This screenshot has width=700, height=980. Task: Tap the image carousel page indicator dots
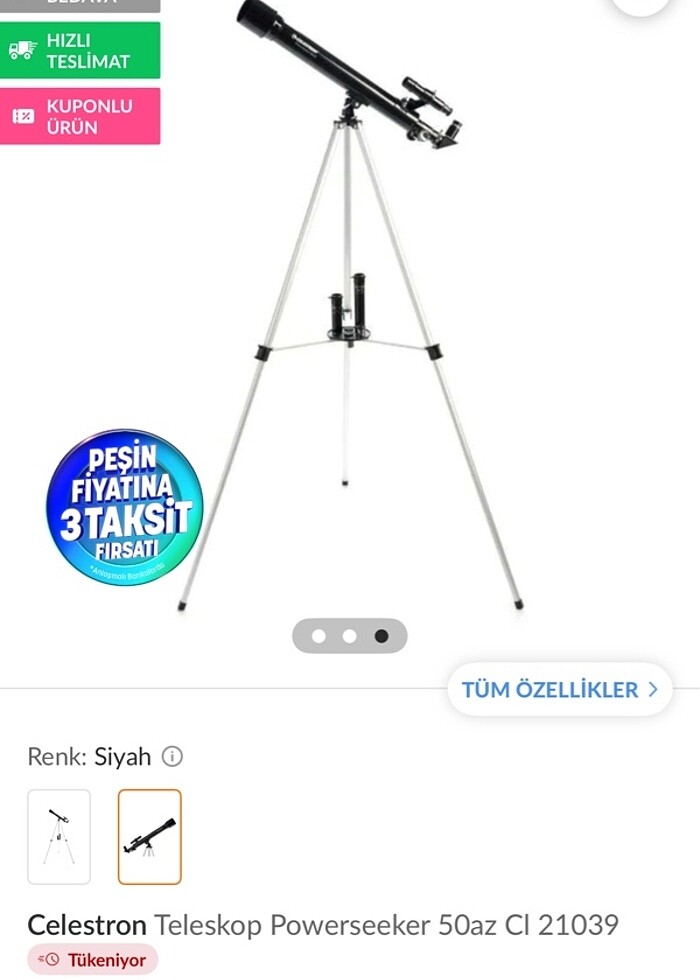pos(349,635)
